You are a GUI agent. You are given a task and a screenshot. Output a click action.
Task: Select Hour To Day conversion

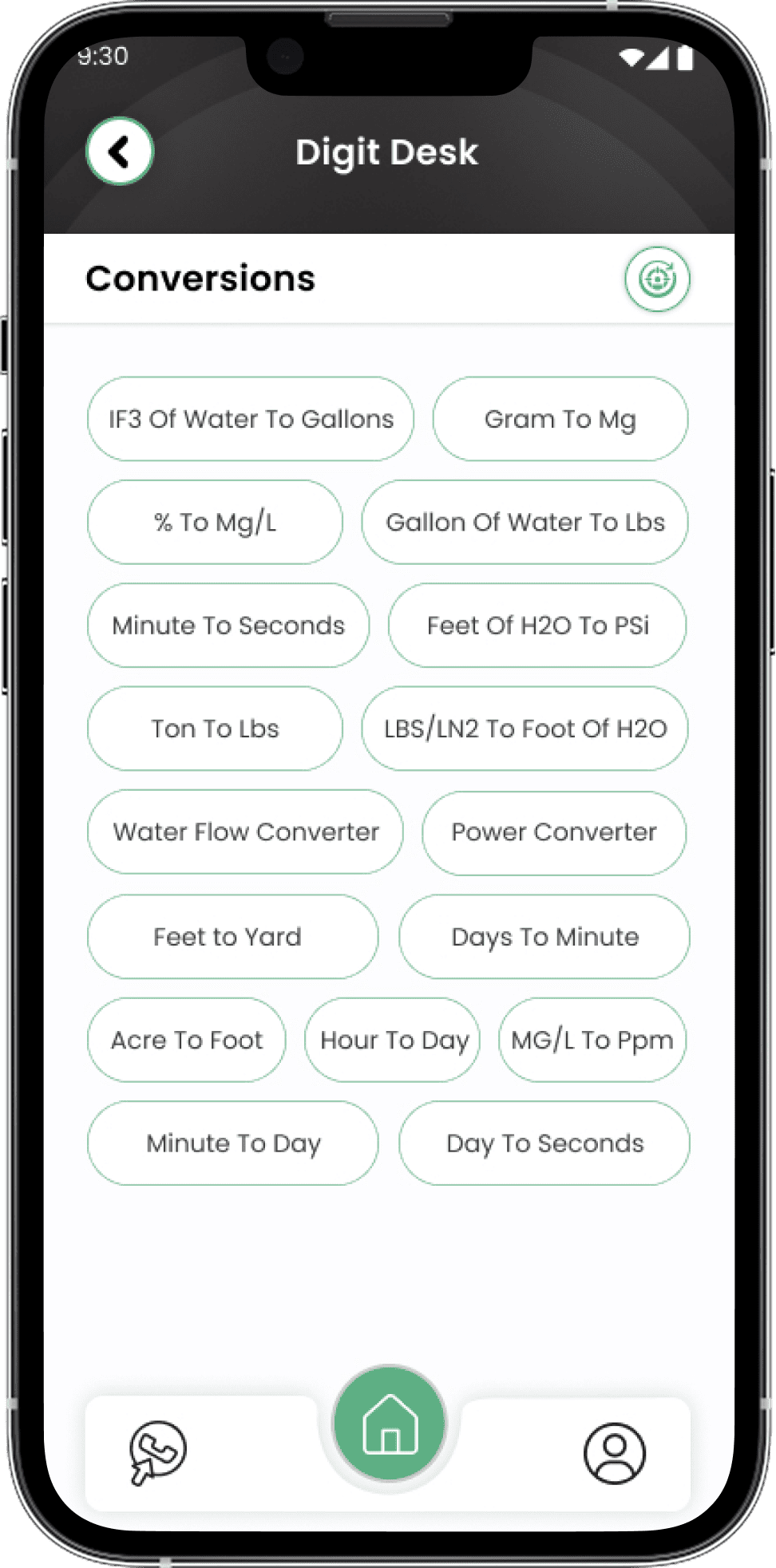point(393,1040)
